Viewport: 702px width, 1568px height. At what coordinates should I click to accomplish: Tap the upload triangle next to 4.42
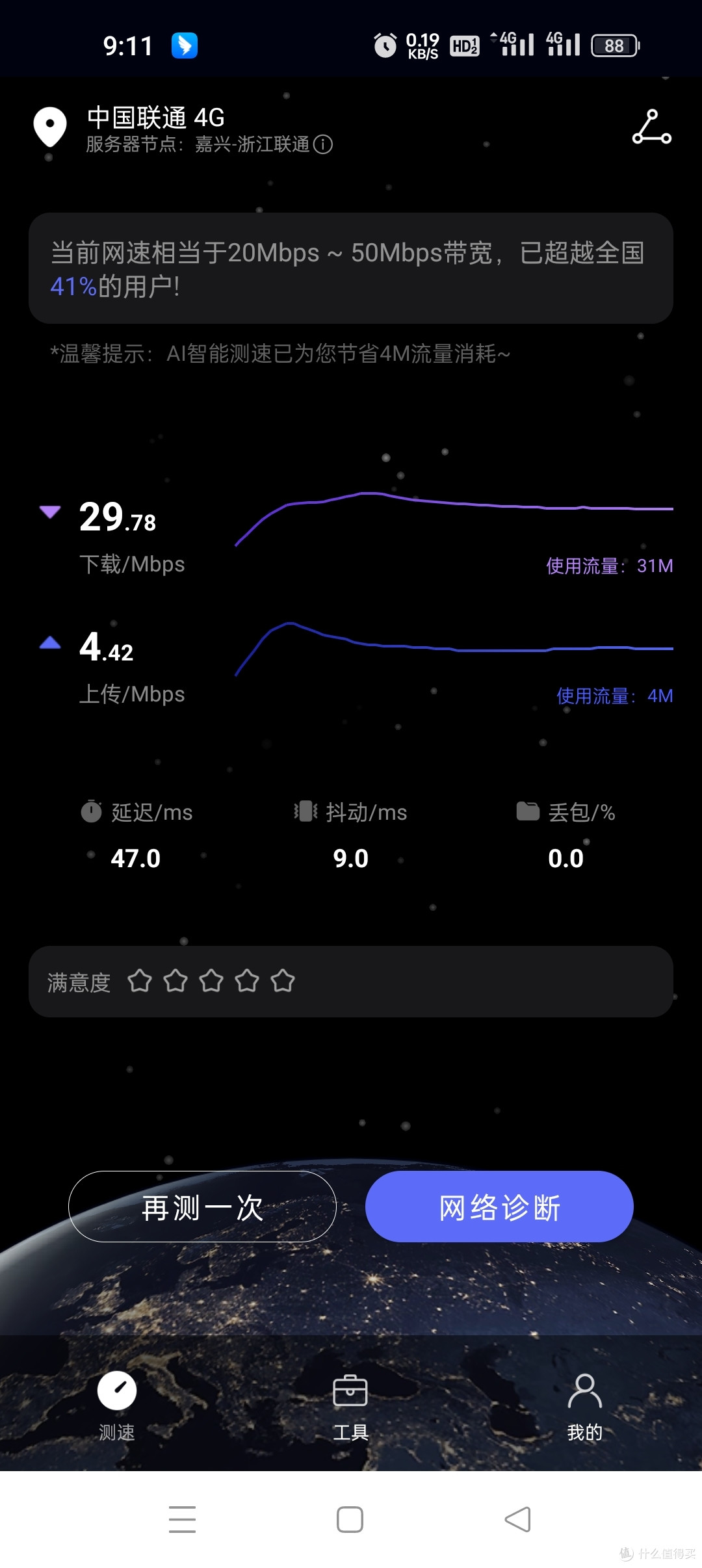49,642
